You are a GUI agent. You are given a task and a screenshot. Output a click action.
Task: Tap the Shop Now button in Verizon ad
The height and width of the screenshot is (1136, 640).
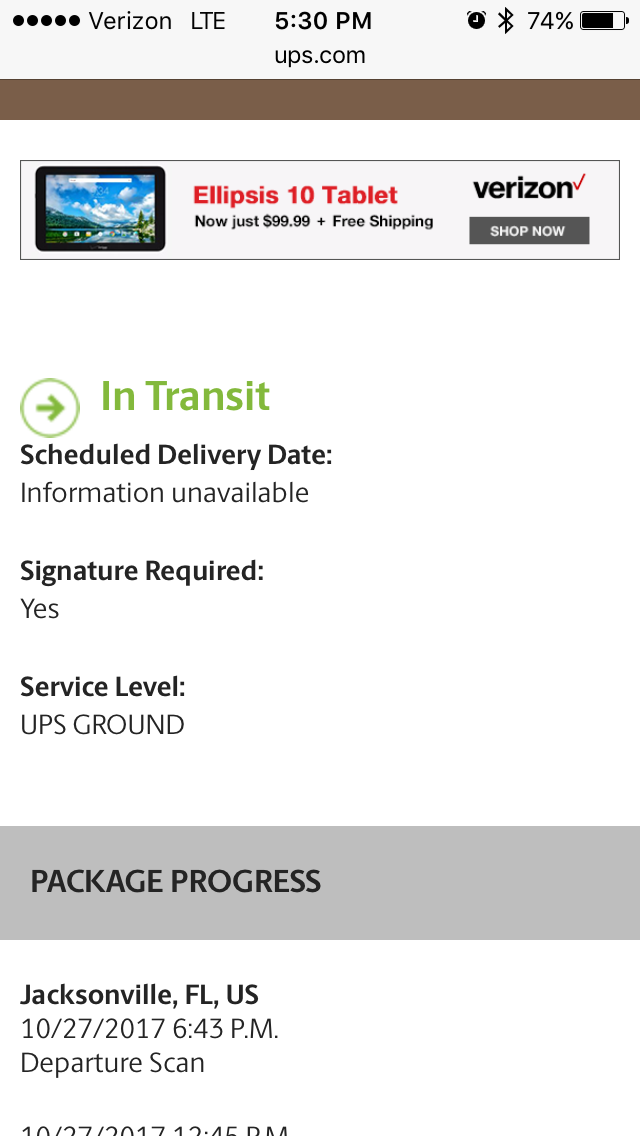click(x=528, y=230)
